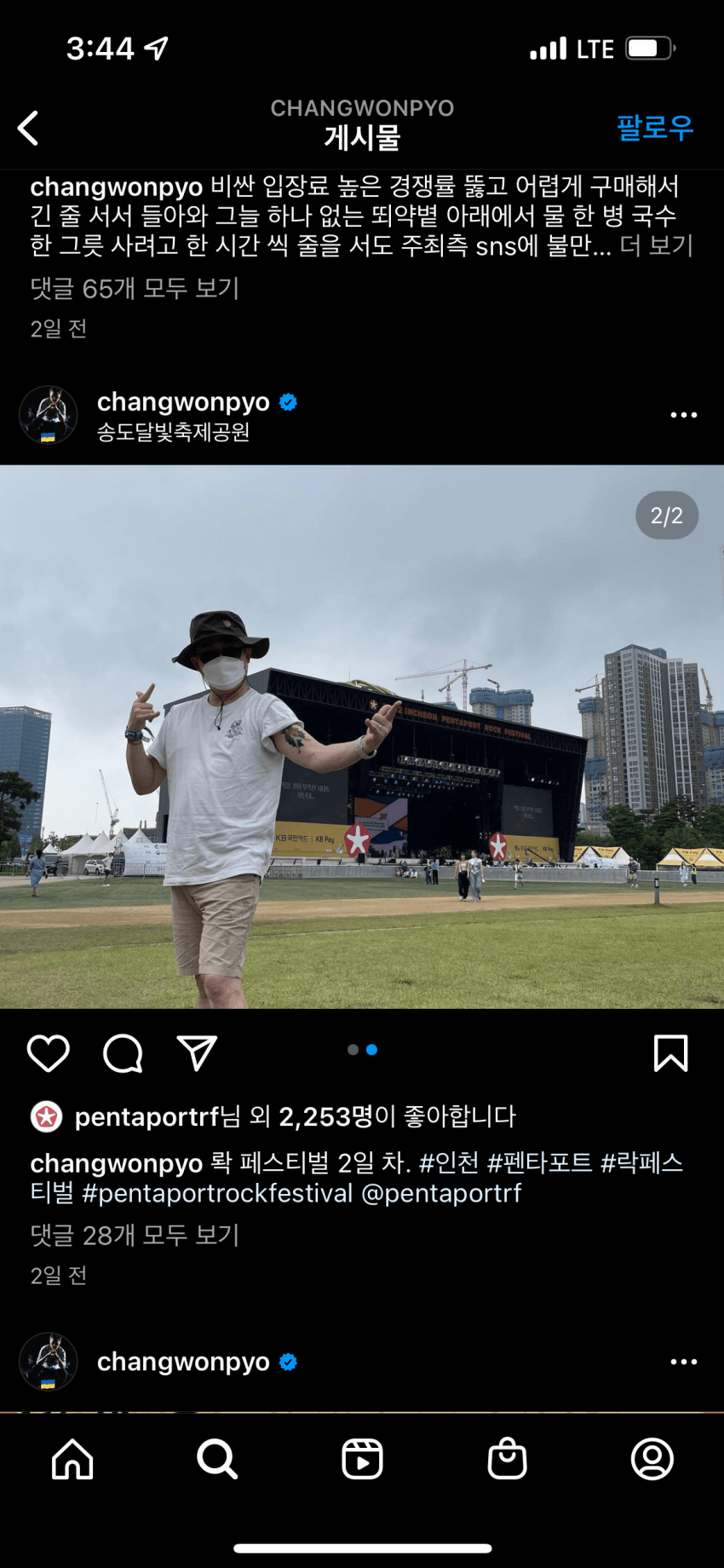Screen dimensions: 724x1568
Task: Open the comment icon under the photo
Action: click(x=123, y=1053)
